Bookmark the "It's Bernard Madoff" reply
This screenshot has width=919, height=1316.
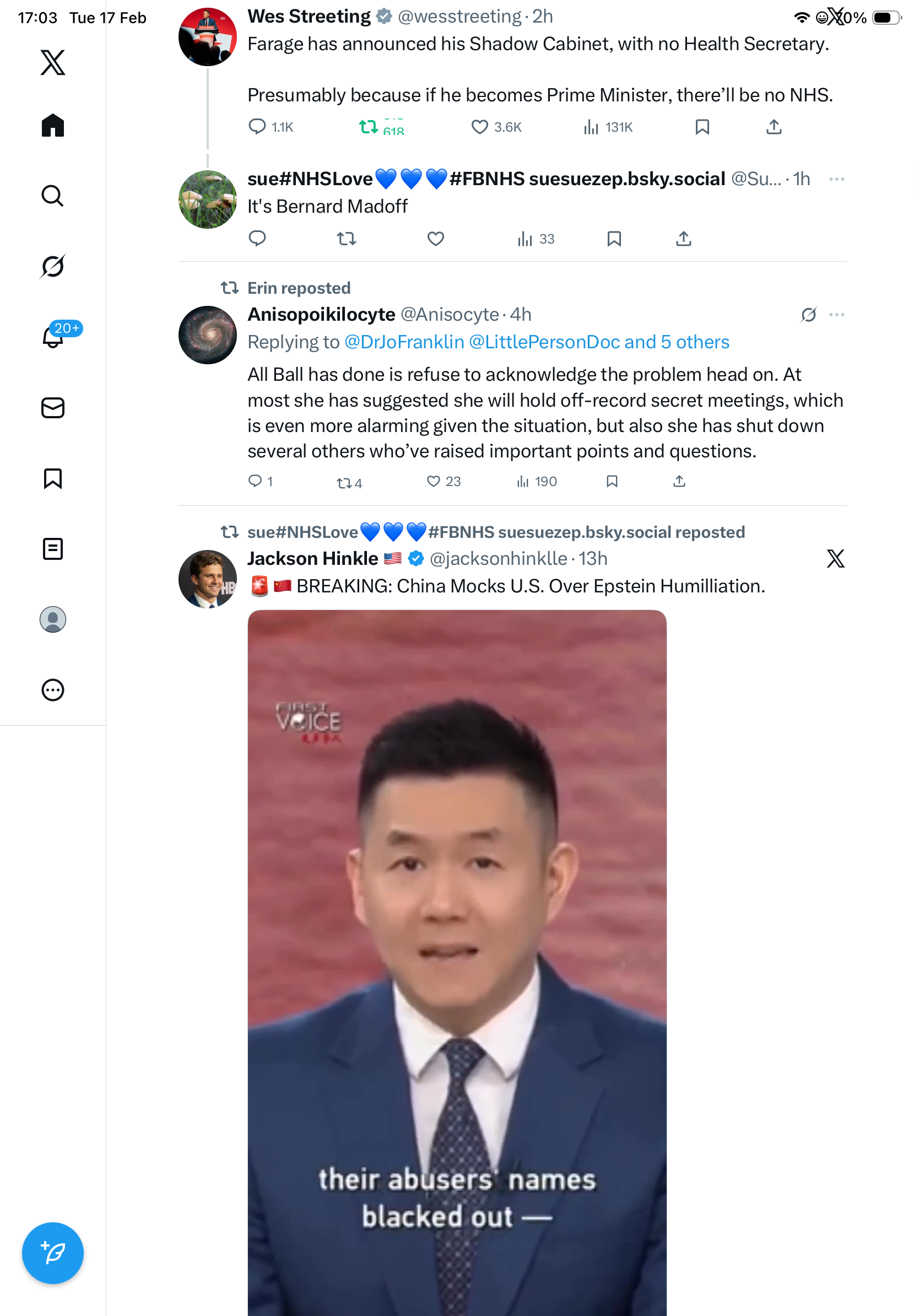(614, 239)
